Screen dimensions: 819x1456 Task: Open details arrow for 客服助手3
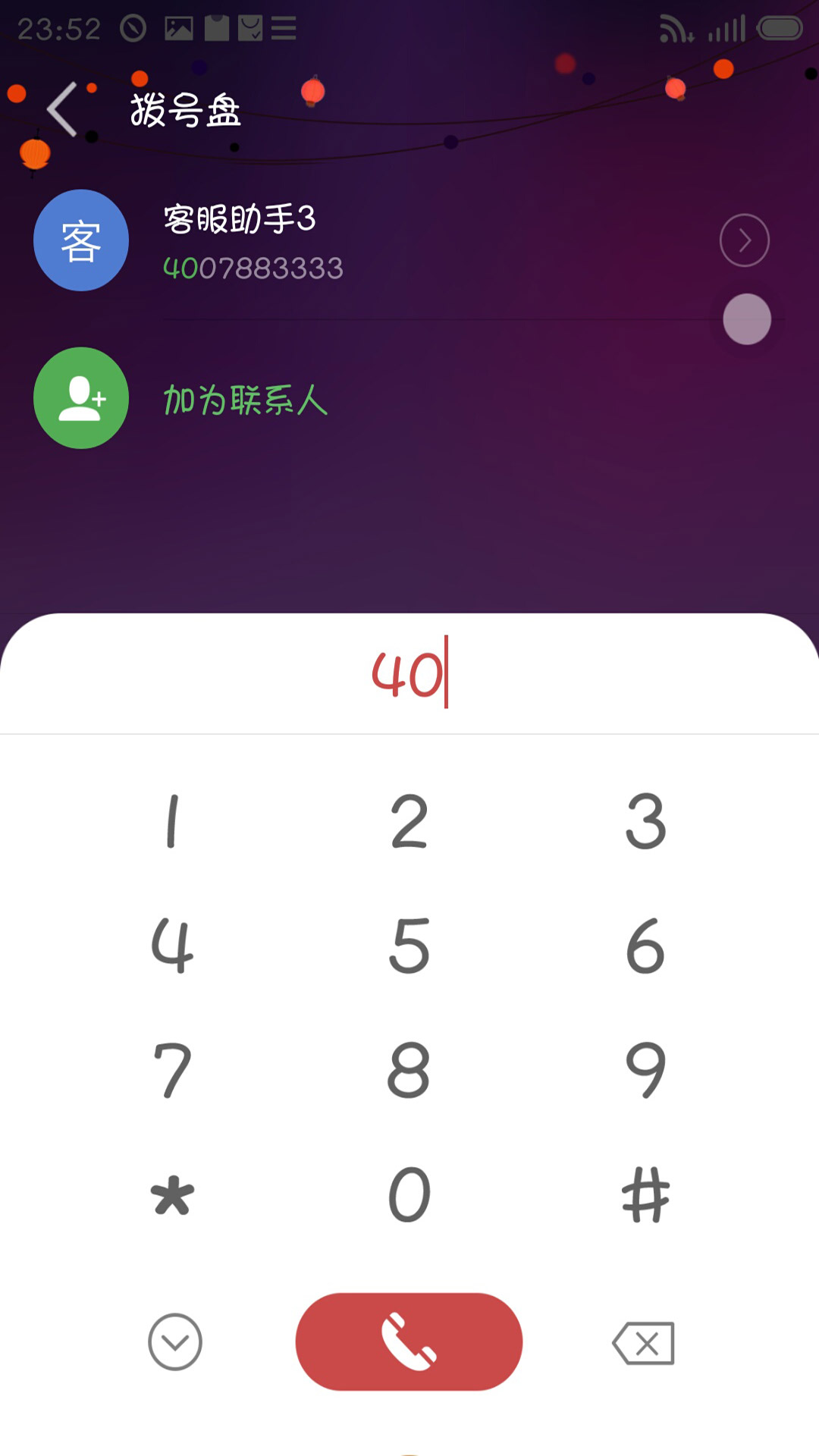pyautogui.click(x=744, y=240)
